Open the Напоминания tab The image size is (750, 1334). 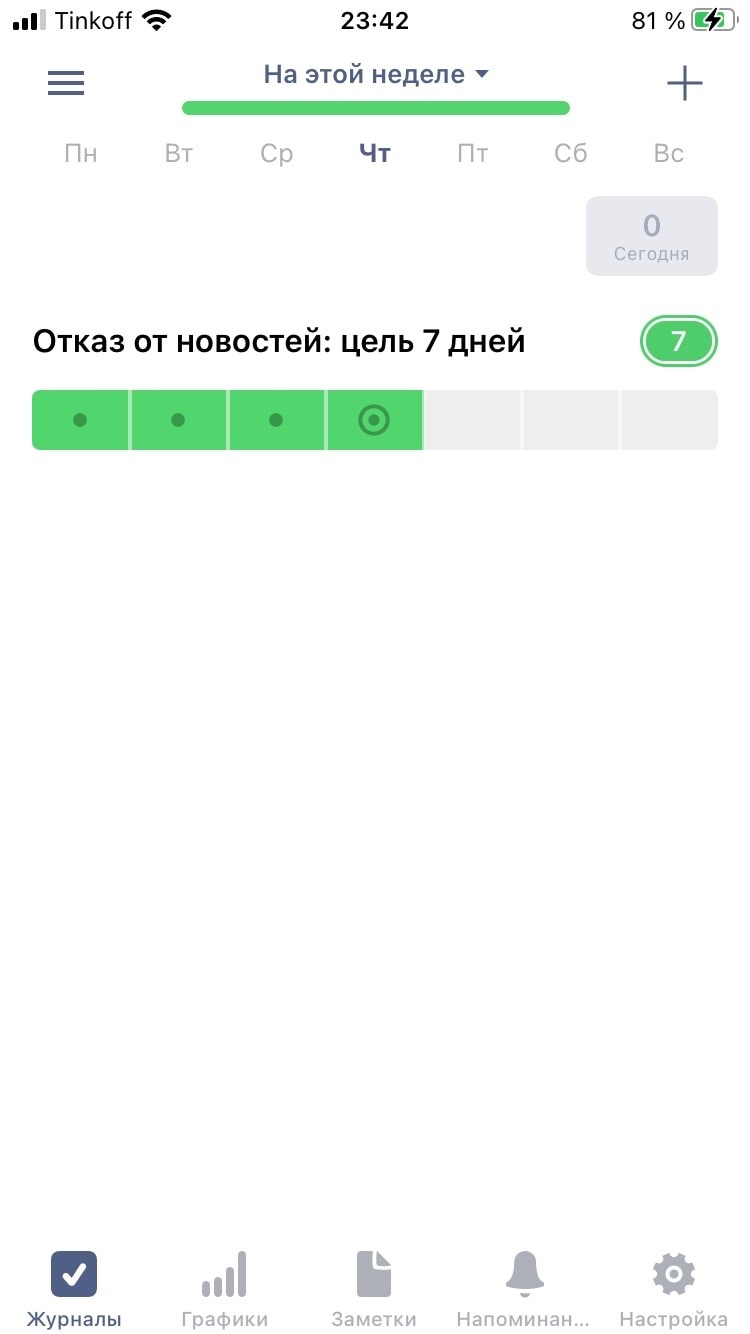524,1289
